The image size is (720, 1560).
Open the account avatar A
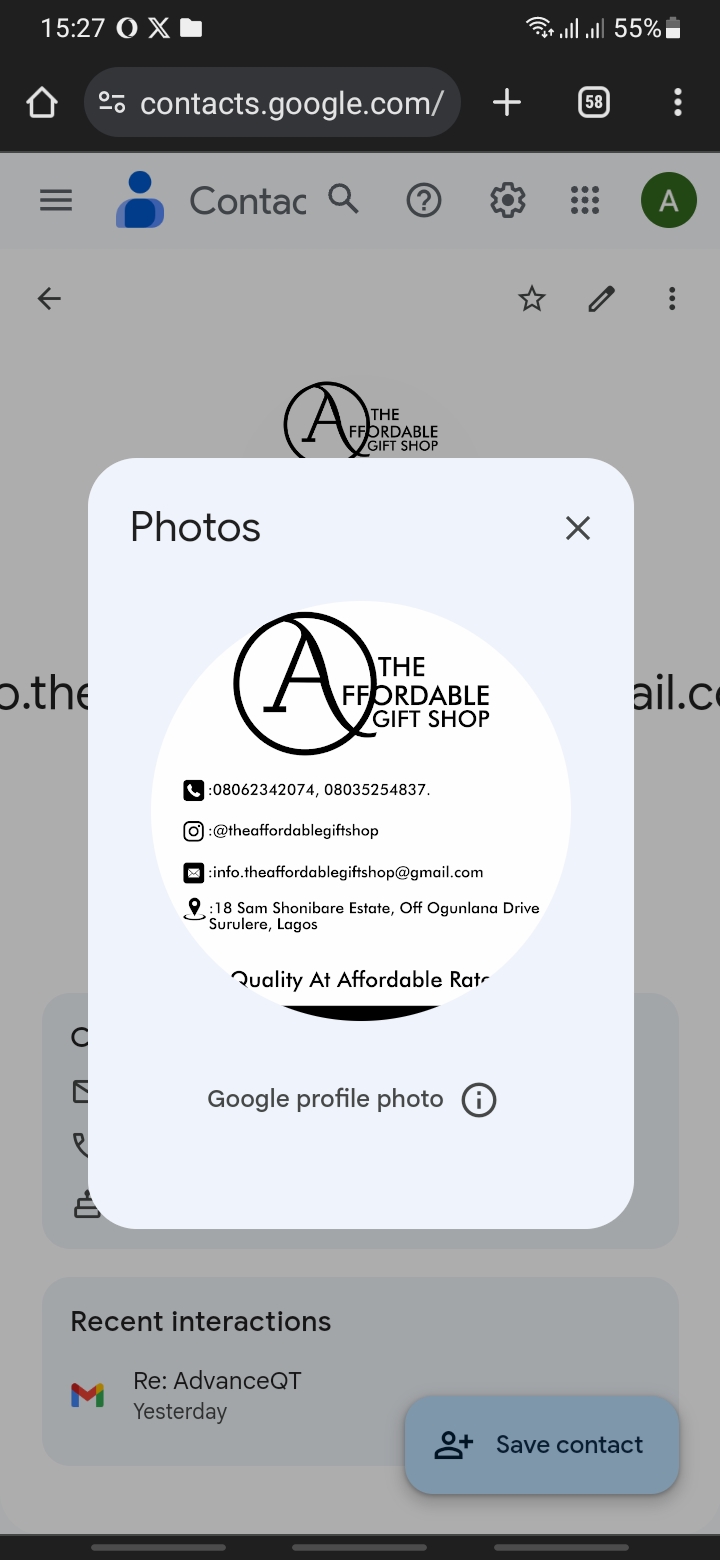[668, 201]
